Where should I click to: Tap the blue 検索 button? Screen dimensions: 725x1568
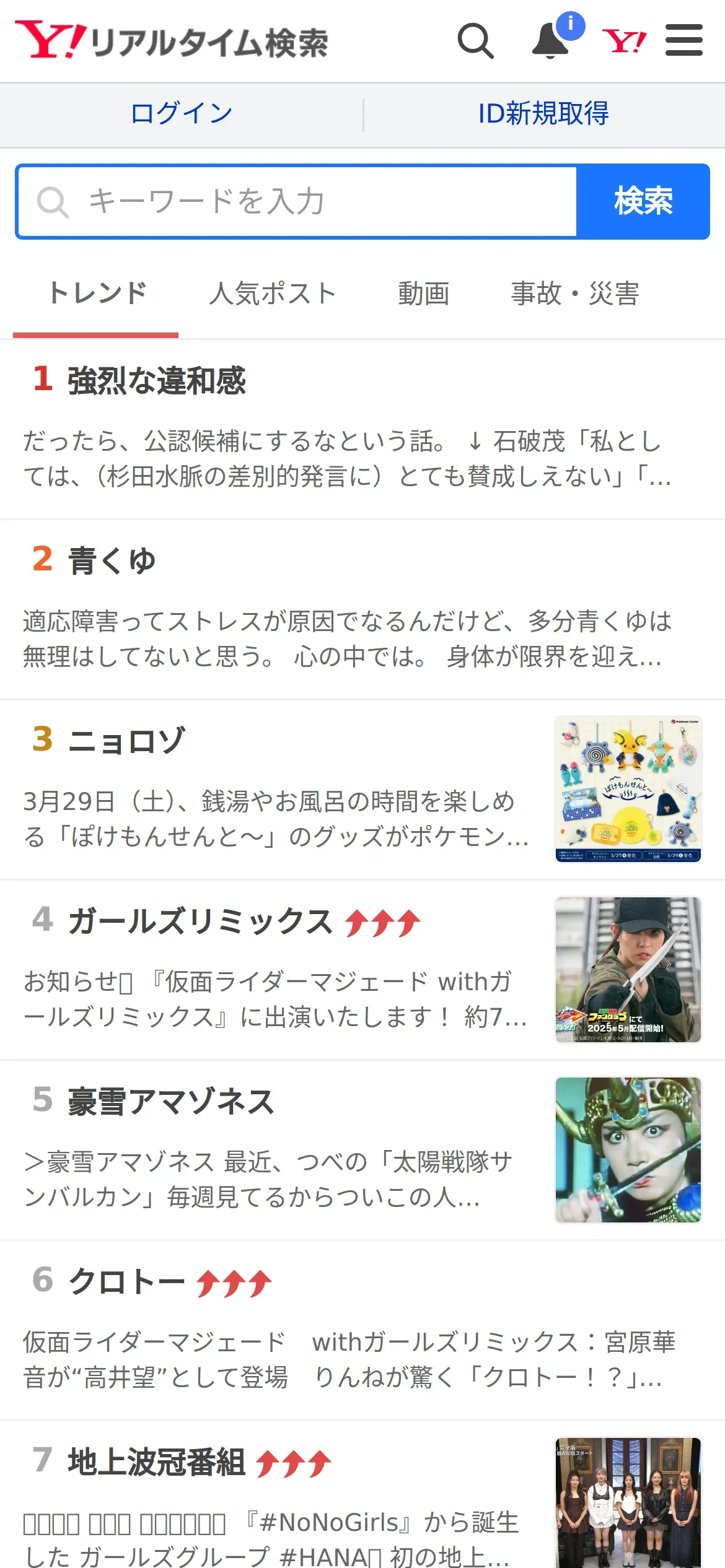[643, 201]
